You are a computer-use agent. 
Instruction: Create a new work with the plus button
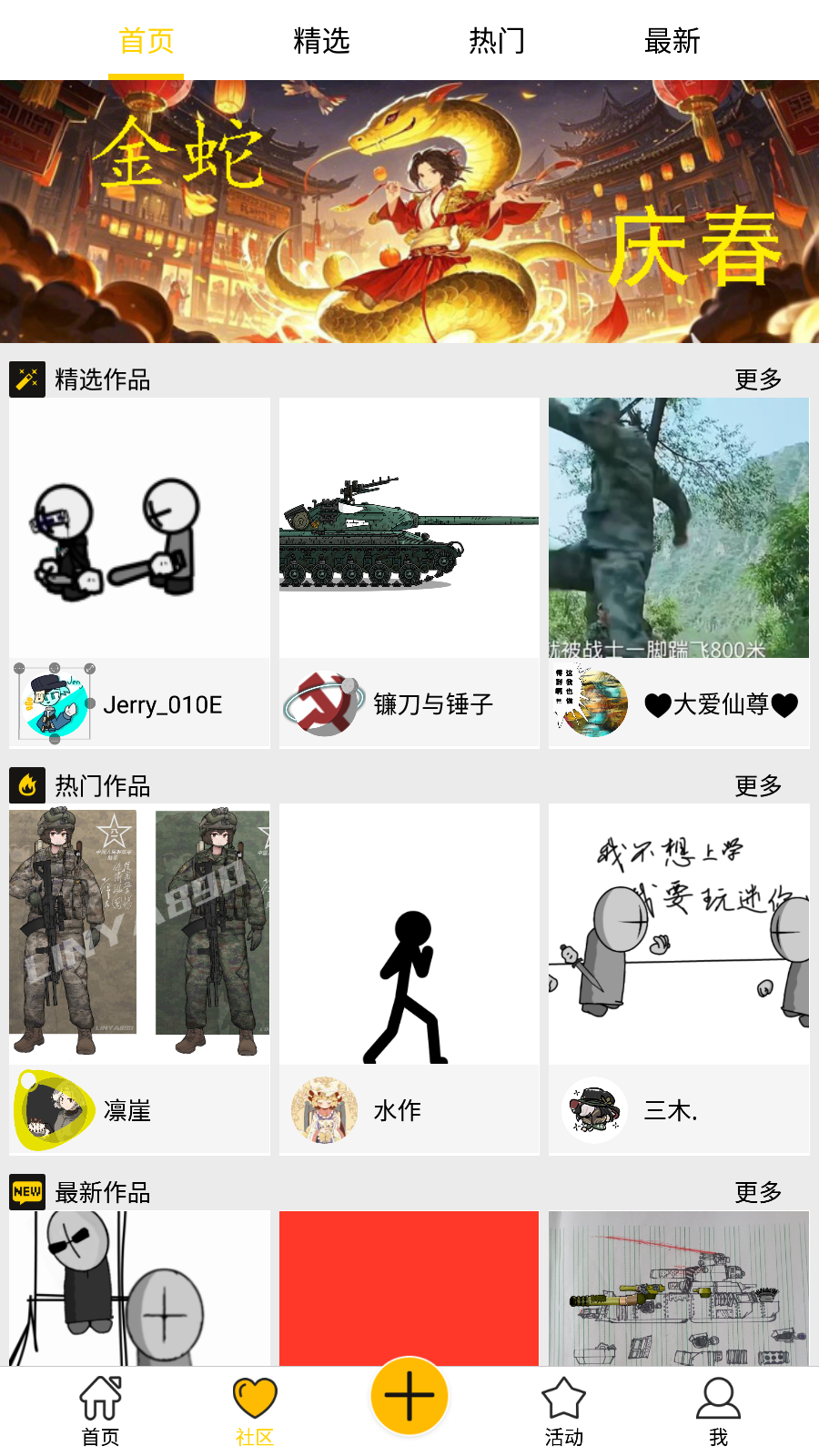tap(409, 1395)
